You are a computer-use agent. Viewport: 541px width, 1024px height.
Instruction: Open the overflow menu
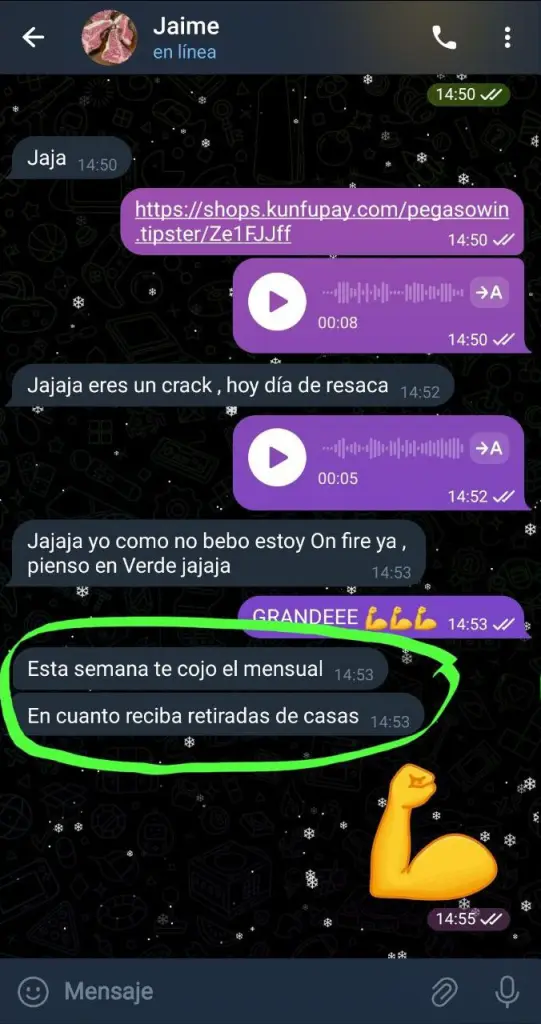507,38
